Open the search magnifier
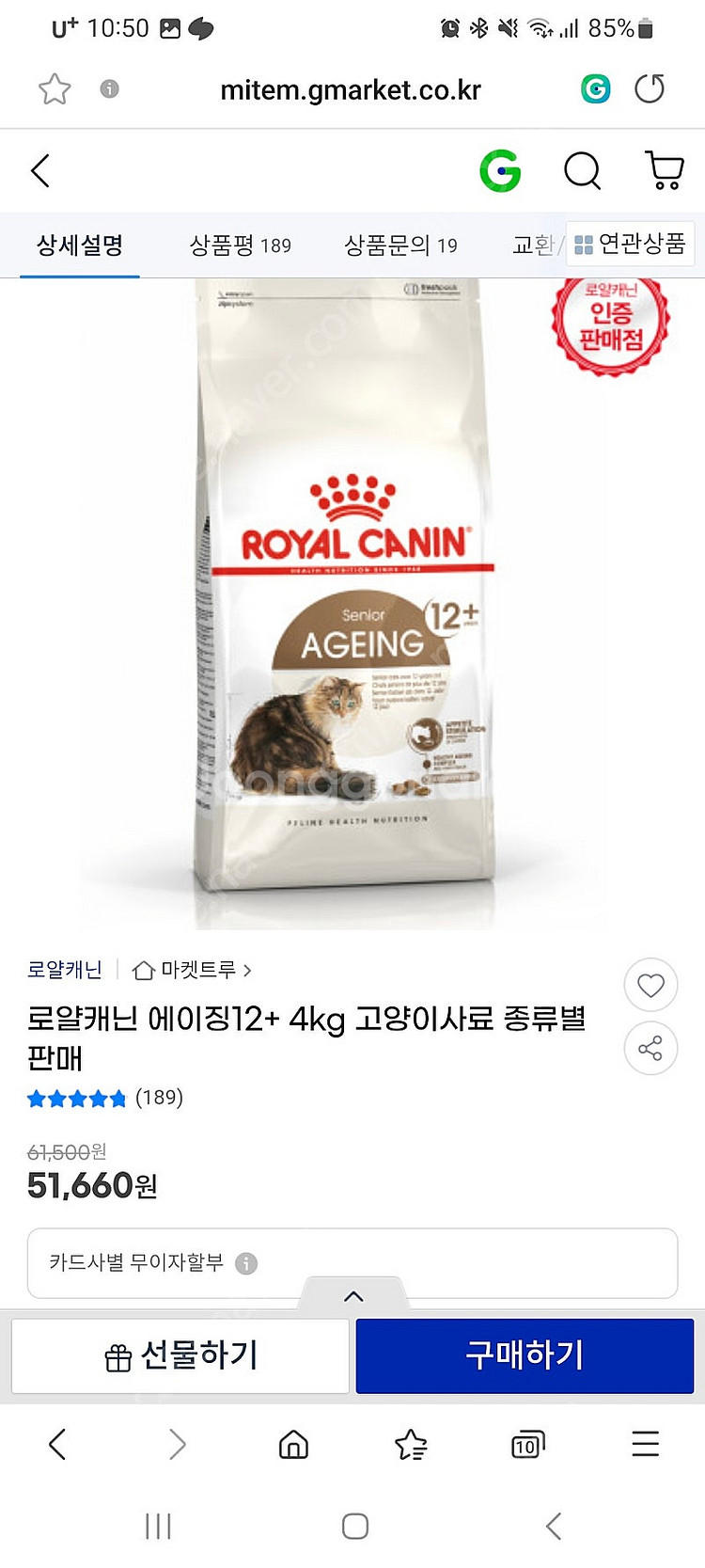705x1568 pixels. tap(582, 171)
